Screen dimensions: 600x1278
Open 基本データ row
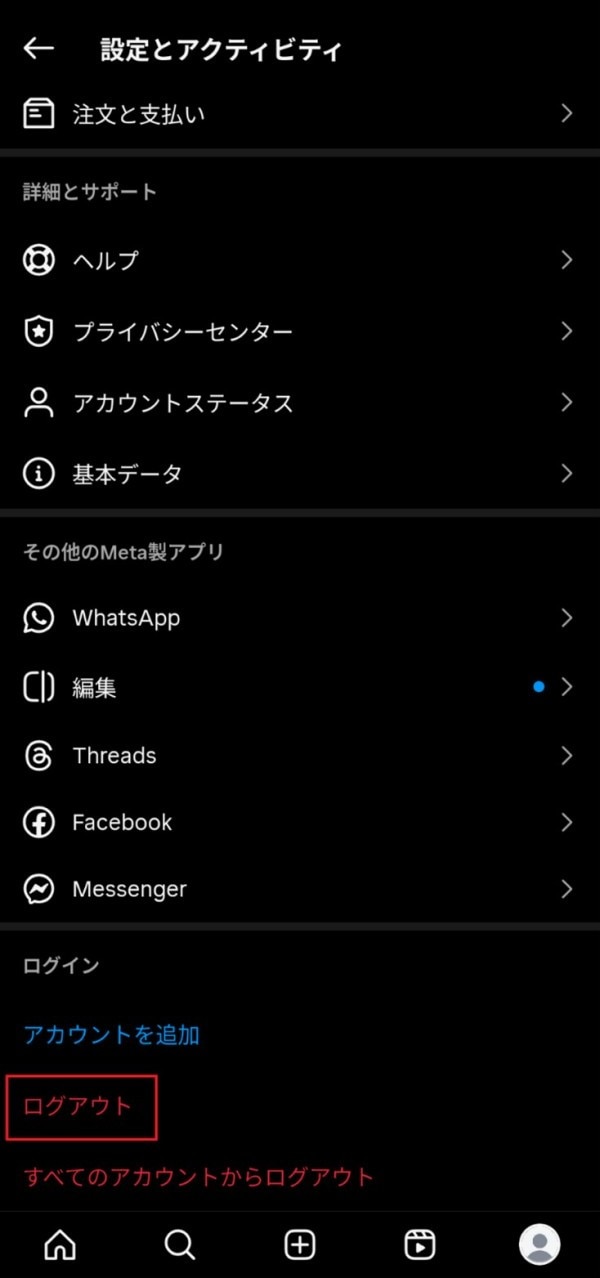tap(300, 474)
